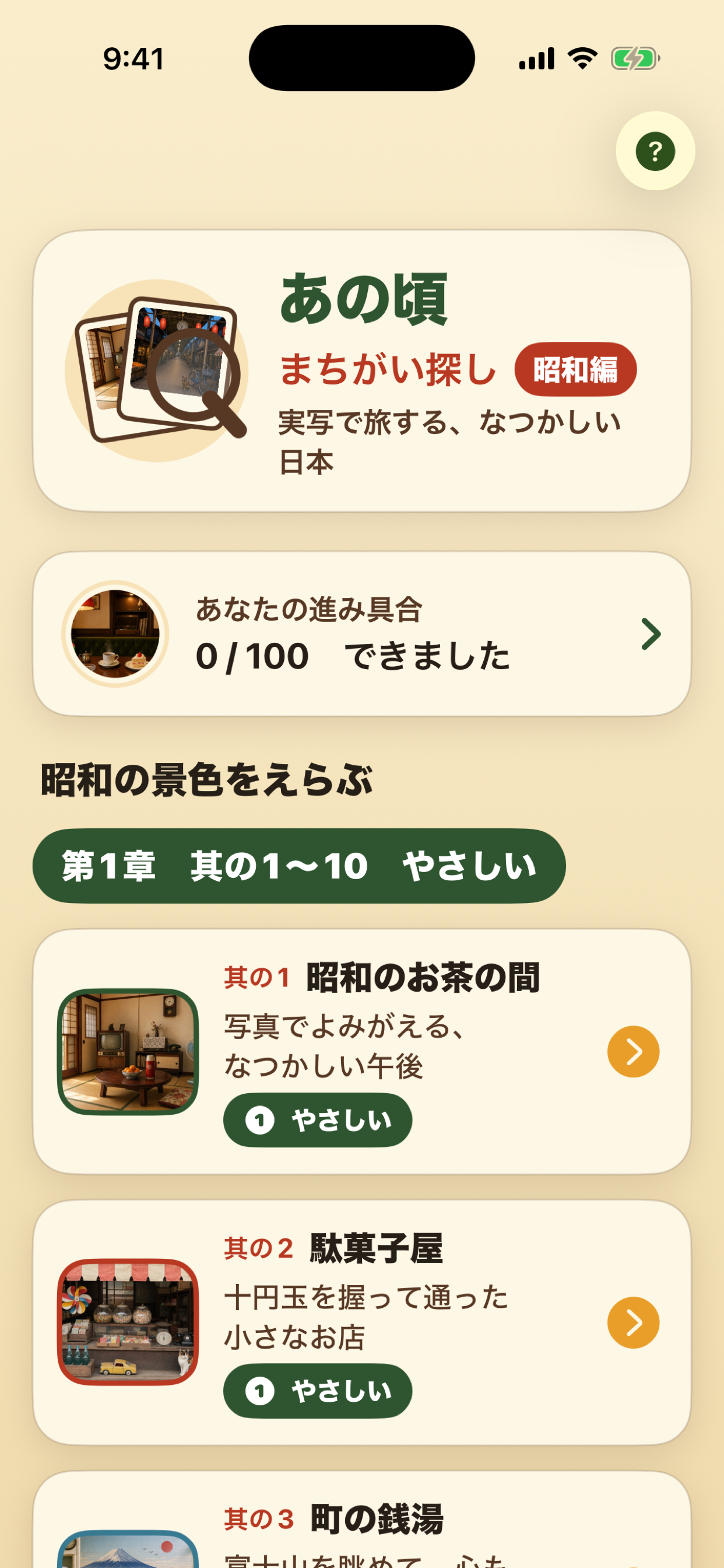Tap the orange arrow on the 駄菓子屋 card
Viewport: 724px width, 1568px height.
click(x=633, y=1322)
